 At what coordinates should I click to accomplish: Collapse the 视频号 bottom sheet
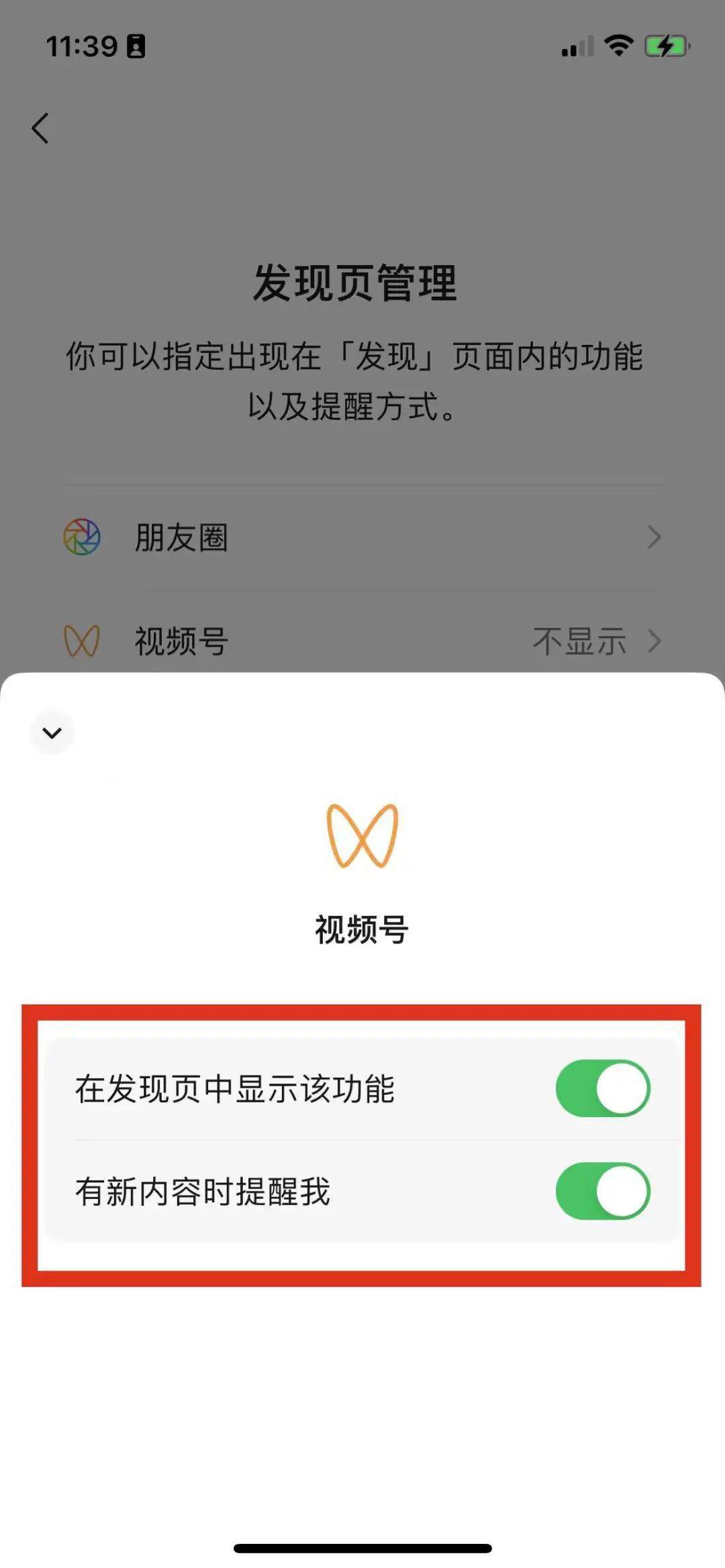pos(52,732)
